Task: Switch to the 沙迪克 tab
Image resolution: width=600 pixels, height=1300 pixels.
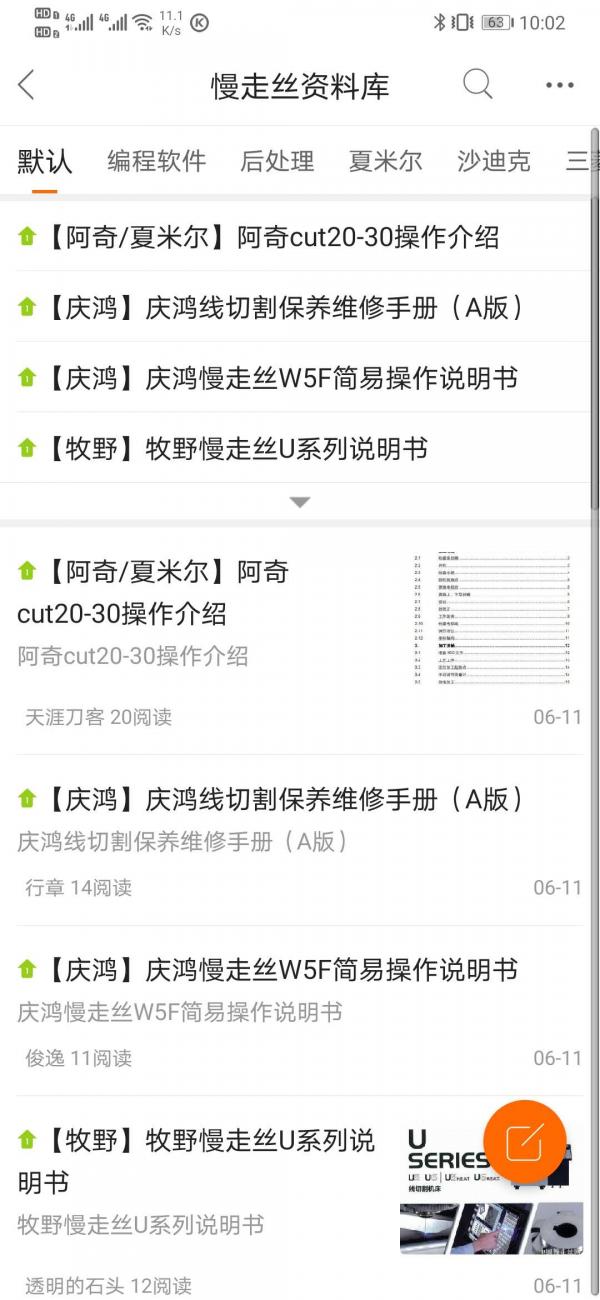Action: (493, 161)
